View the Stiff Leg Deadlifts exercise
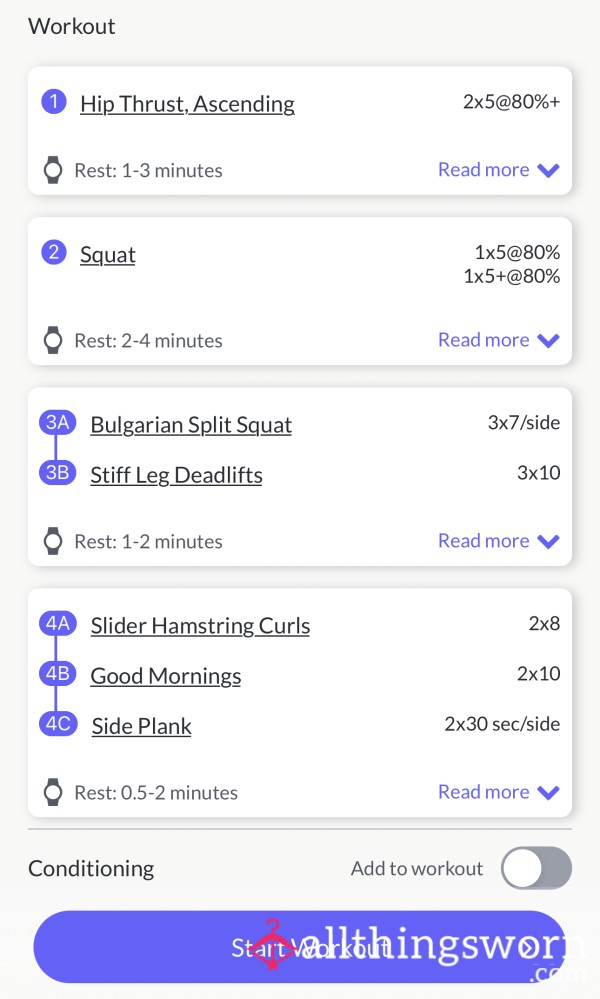The width and height of the screenshot is (600, 999). 176,475
